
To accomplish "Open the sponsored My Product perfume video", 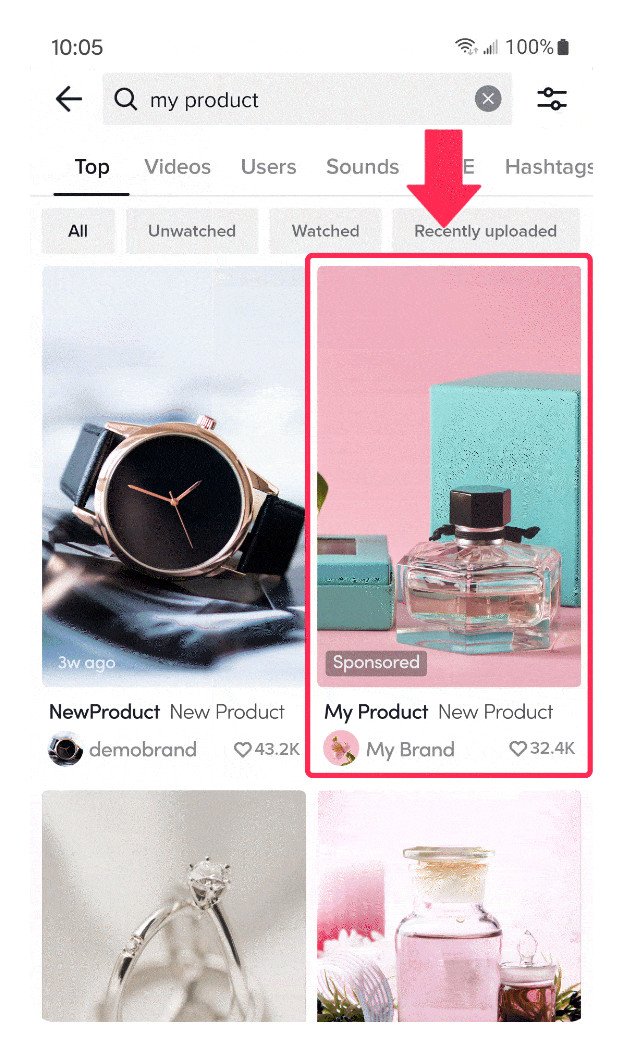I will (x=449, y=475).
